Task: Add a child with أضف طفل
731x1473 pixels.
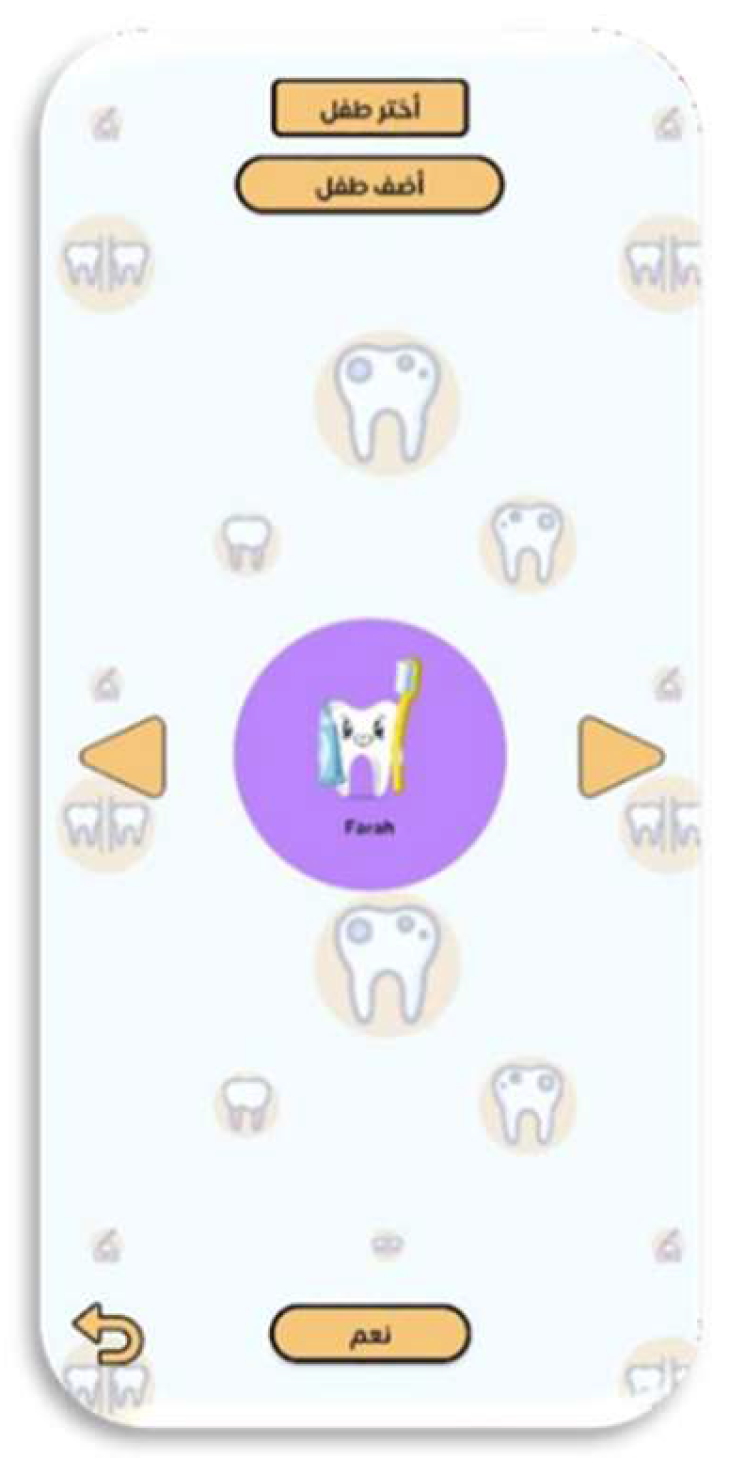Action: (369, 184)
